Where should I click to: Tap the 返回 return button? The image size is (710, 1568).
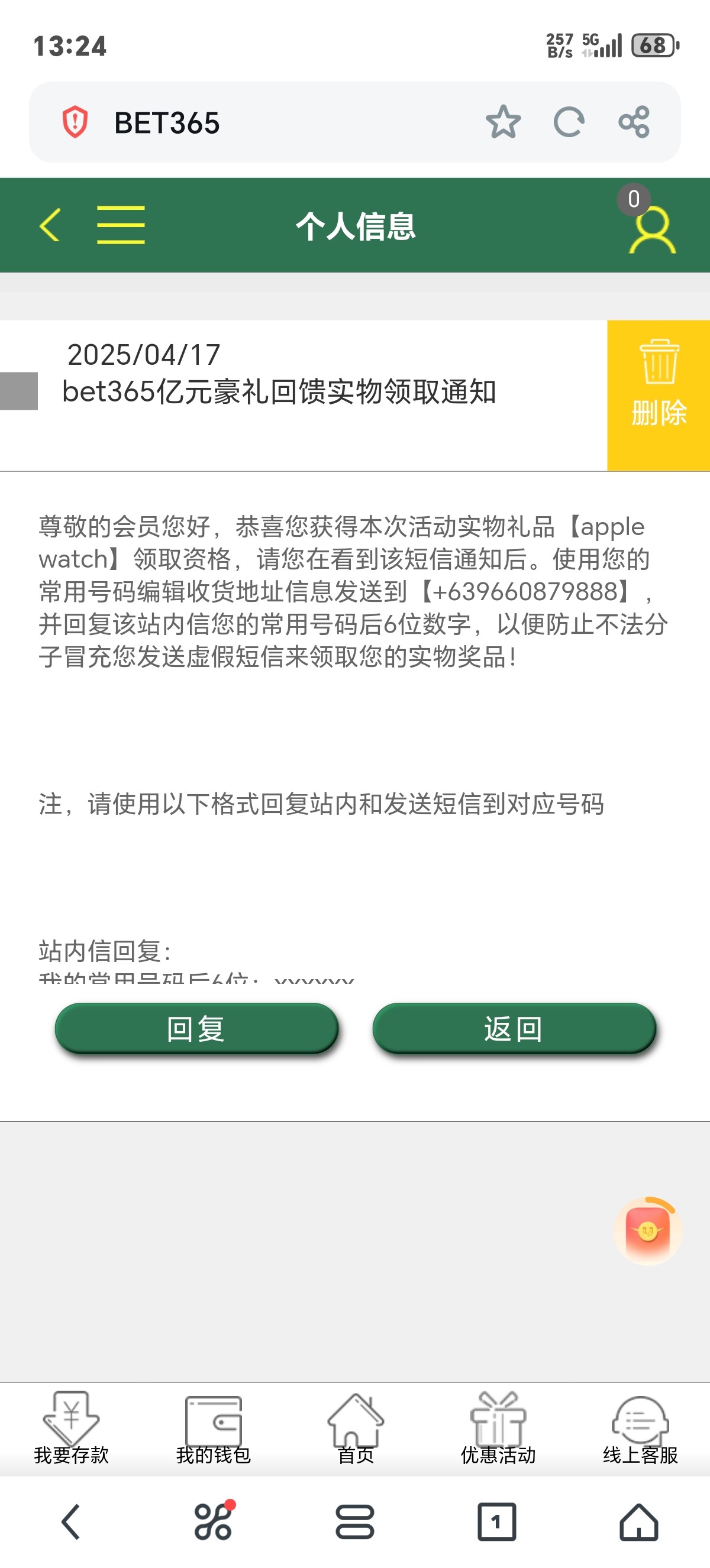pyautogui.click(x=514, y=1029)
